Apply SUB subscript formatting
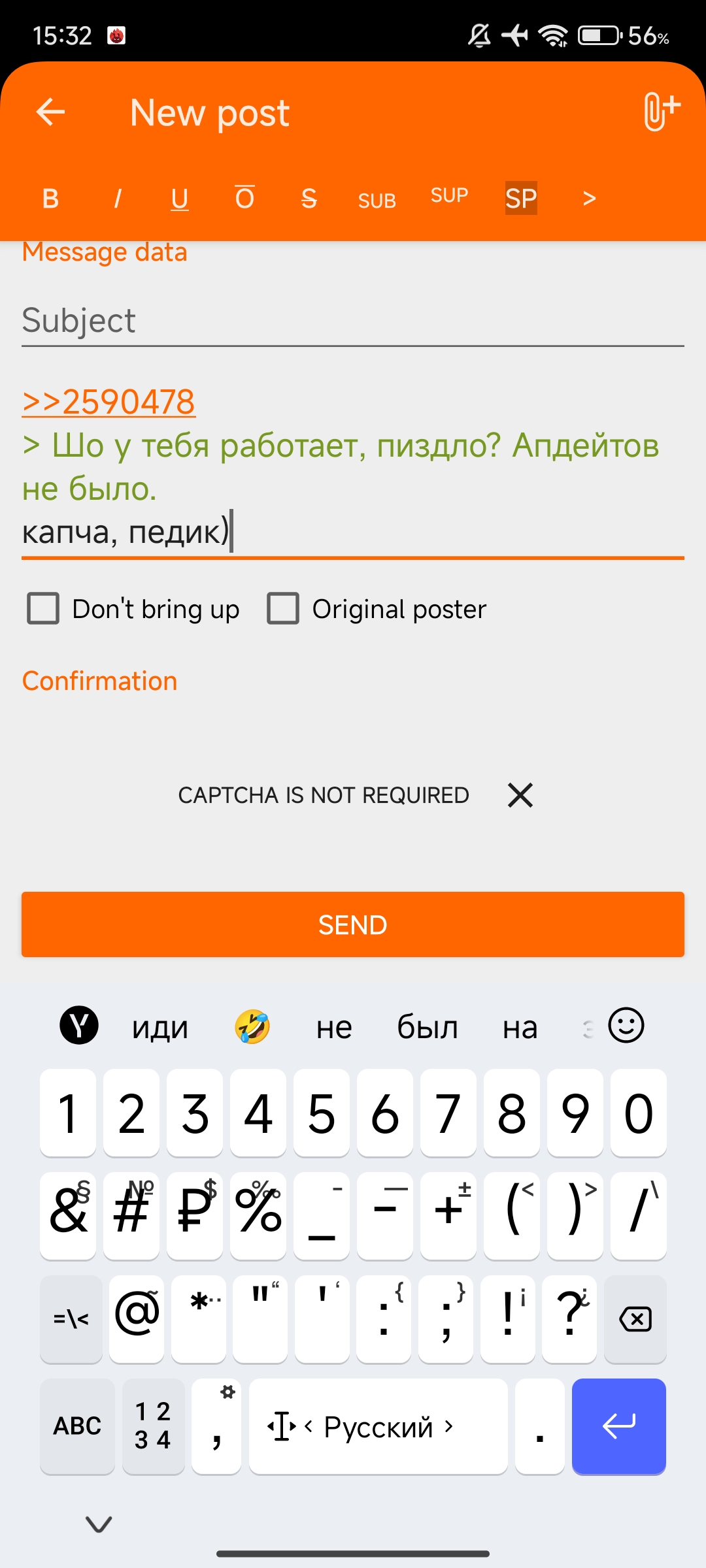 point(377,201)
